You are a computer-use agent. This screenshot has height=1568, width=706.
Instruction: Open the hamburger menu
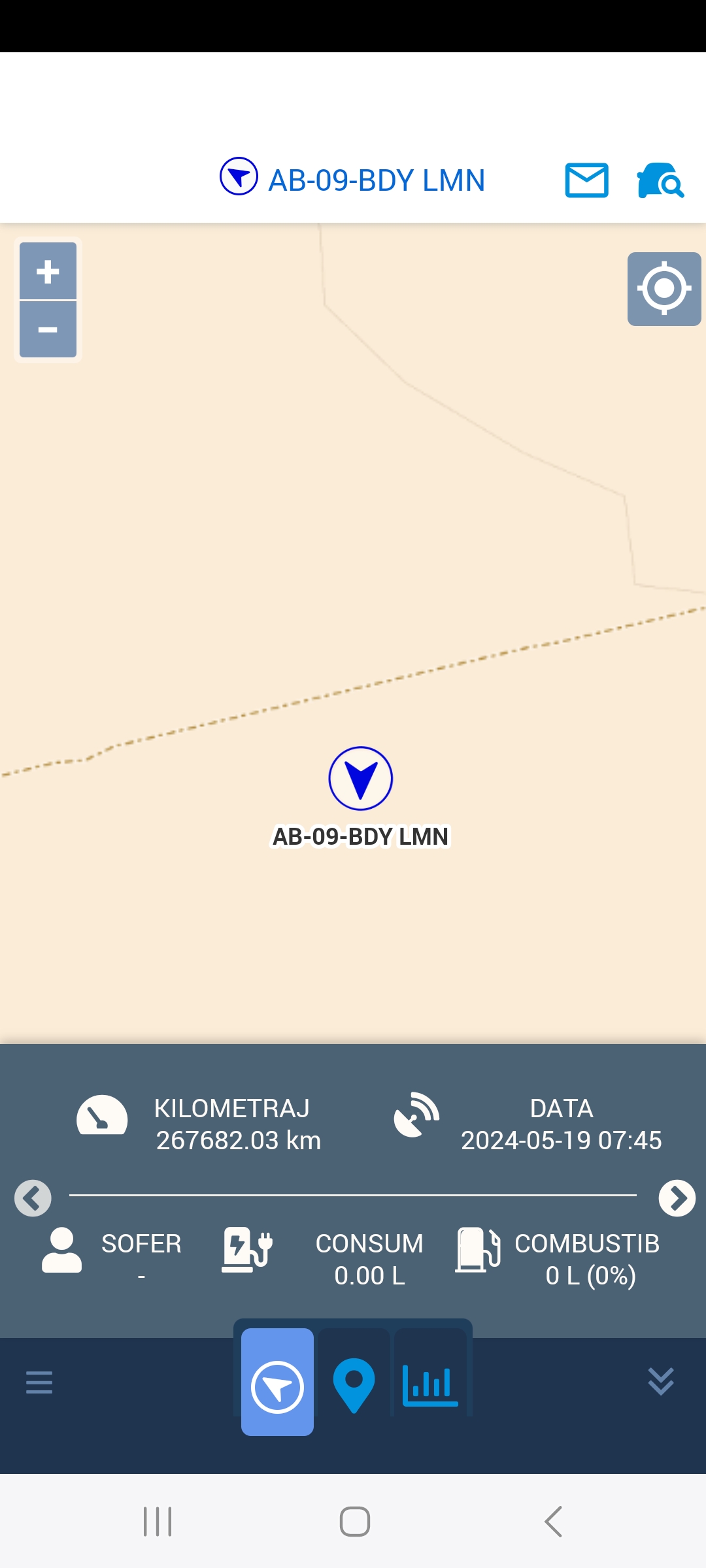click(39, 1382)
